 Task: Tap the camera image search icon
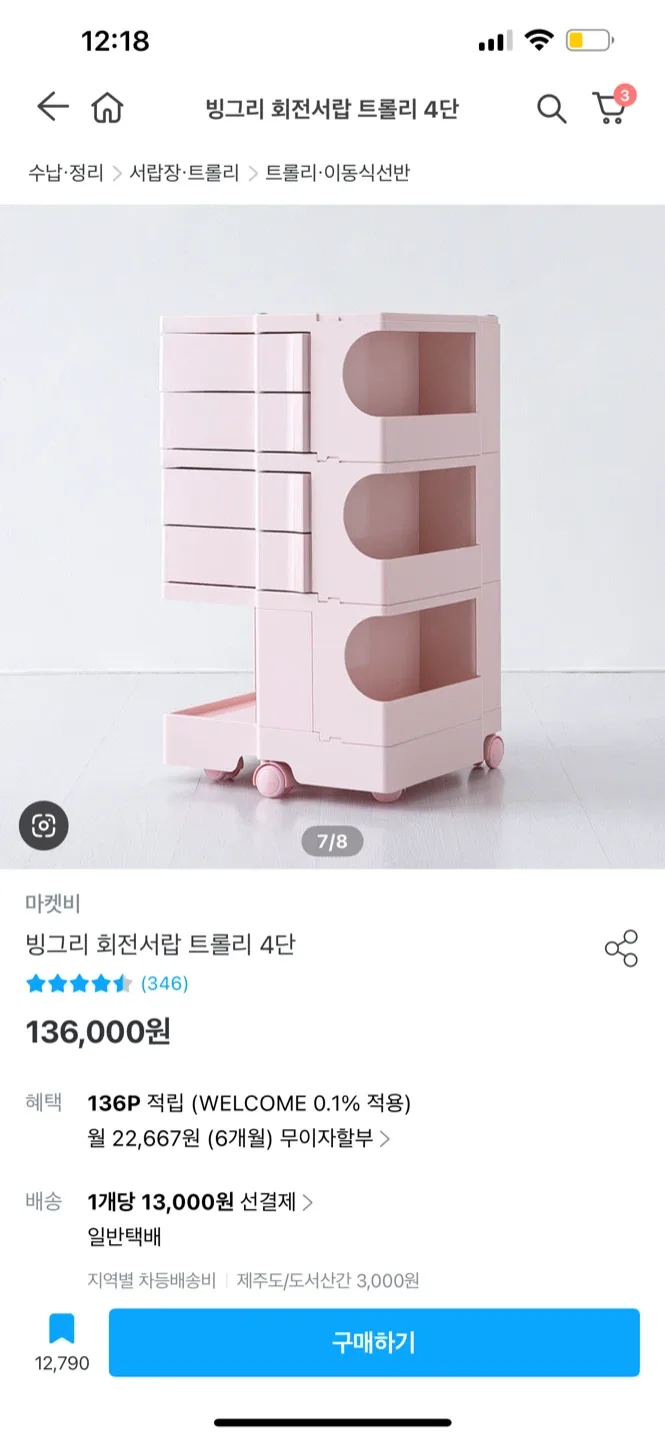pos(44,825)
